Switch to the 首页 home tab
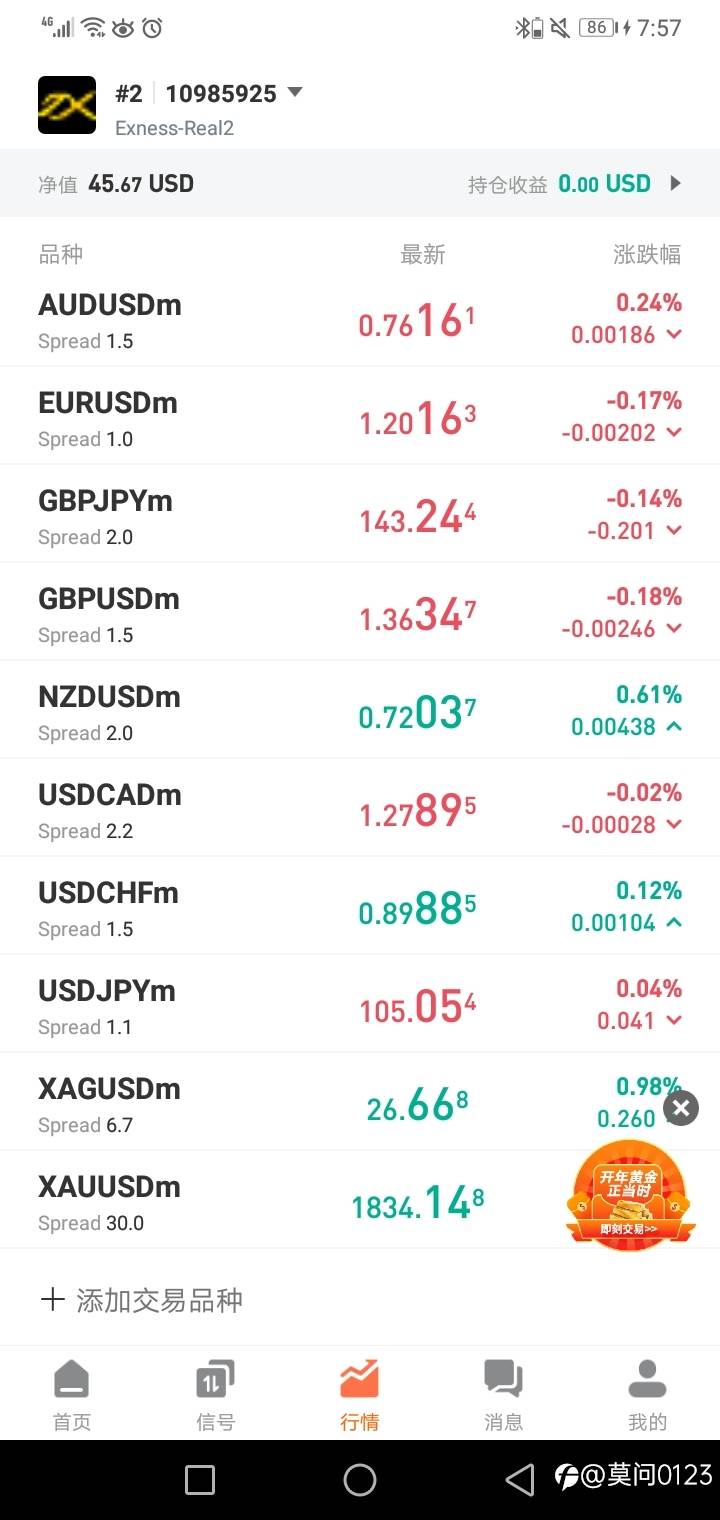The height and width of the screenshot is (1520, 720). pos(72,1396)
